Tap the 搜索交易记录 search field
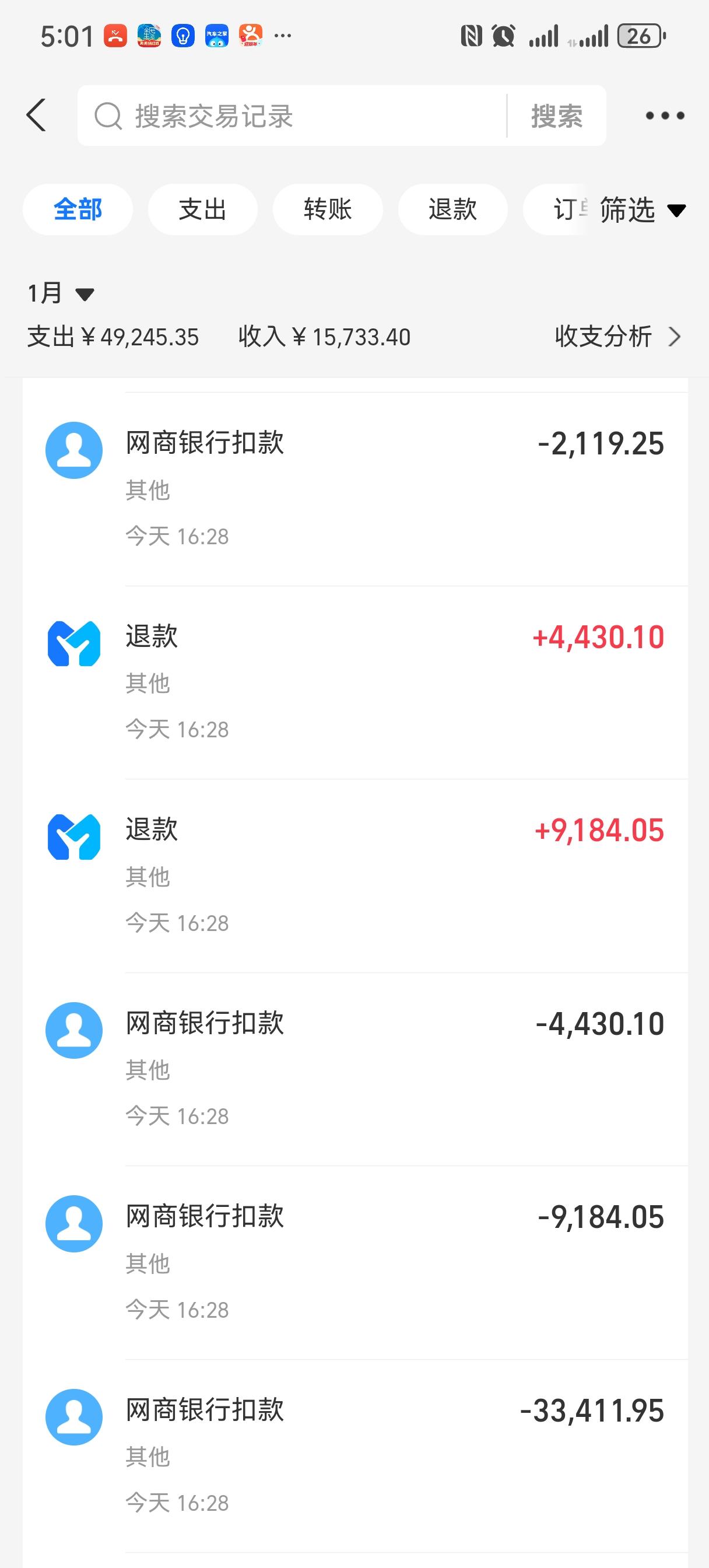The image size is (709, 1568). tap(292, 116)
